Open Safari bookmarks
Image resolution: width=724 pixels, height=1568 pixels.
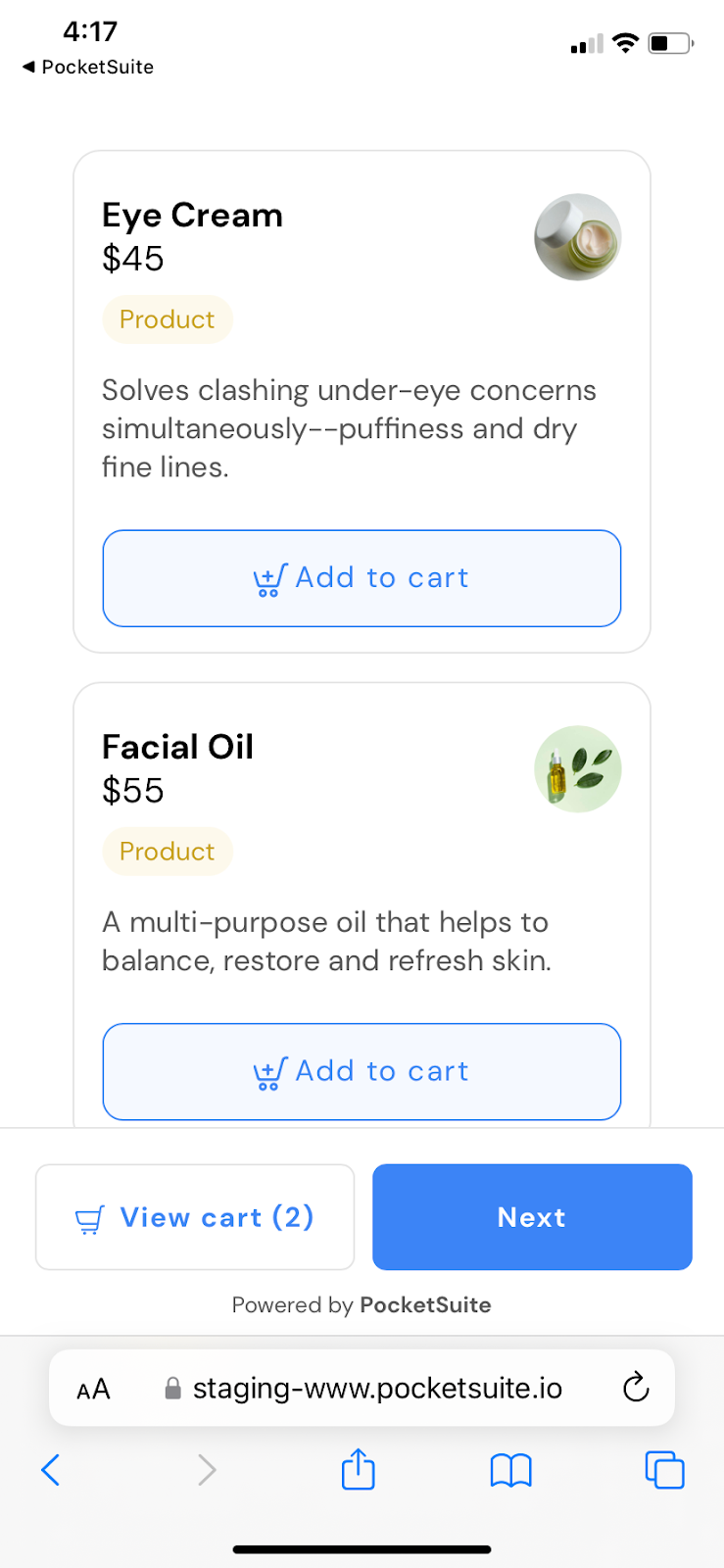[510, 1470]
